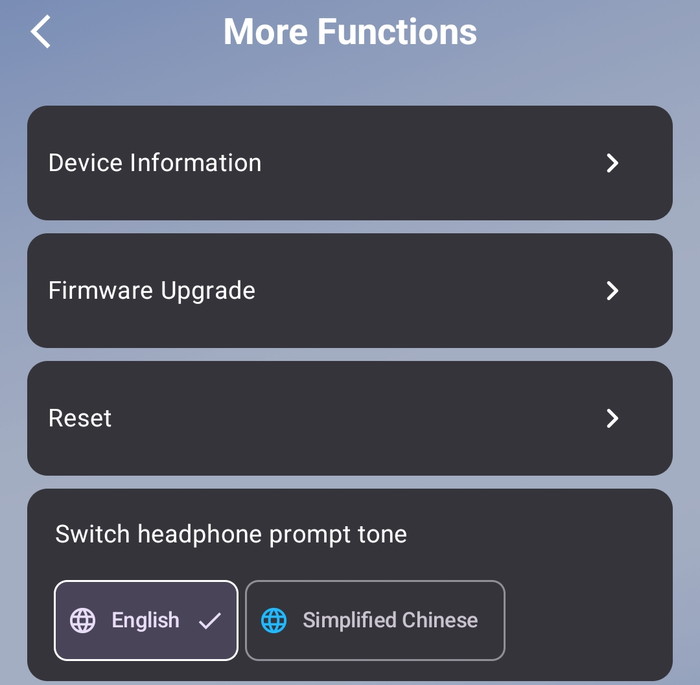Switch prompt tone to Simplified Chinese

point(375,620)
